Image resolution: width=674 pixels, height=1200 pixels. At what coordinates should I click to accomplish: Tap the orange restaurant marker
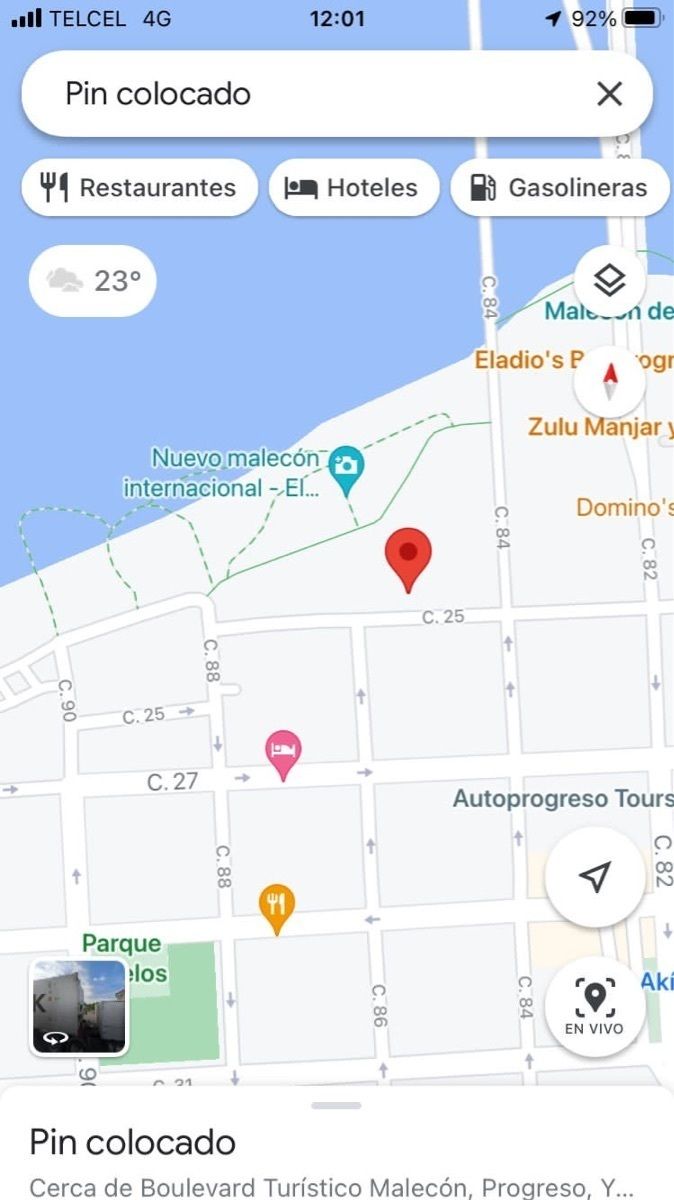pos(277,905)
